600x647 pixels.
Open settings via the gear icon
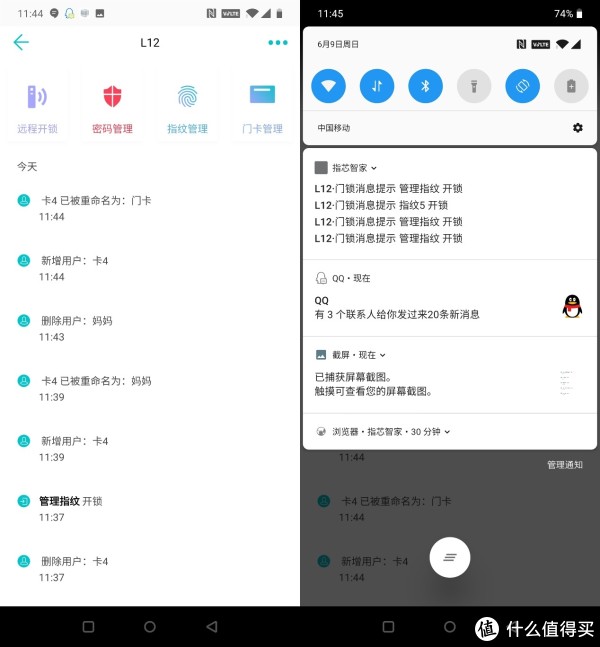pyautogui.click(x=577, y=128)
